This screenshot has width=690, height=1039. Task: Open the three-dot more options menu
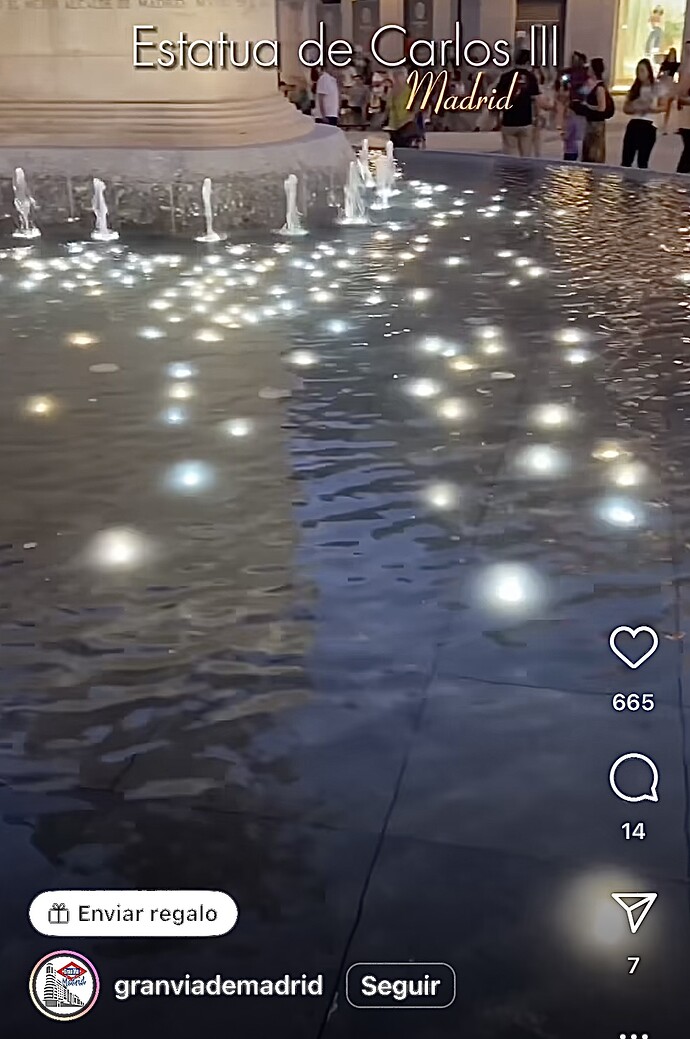[x=634, y=1033]
